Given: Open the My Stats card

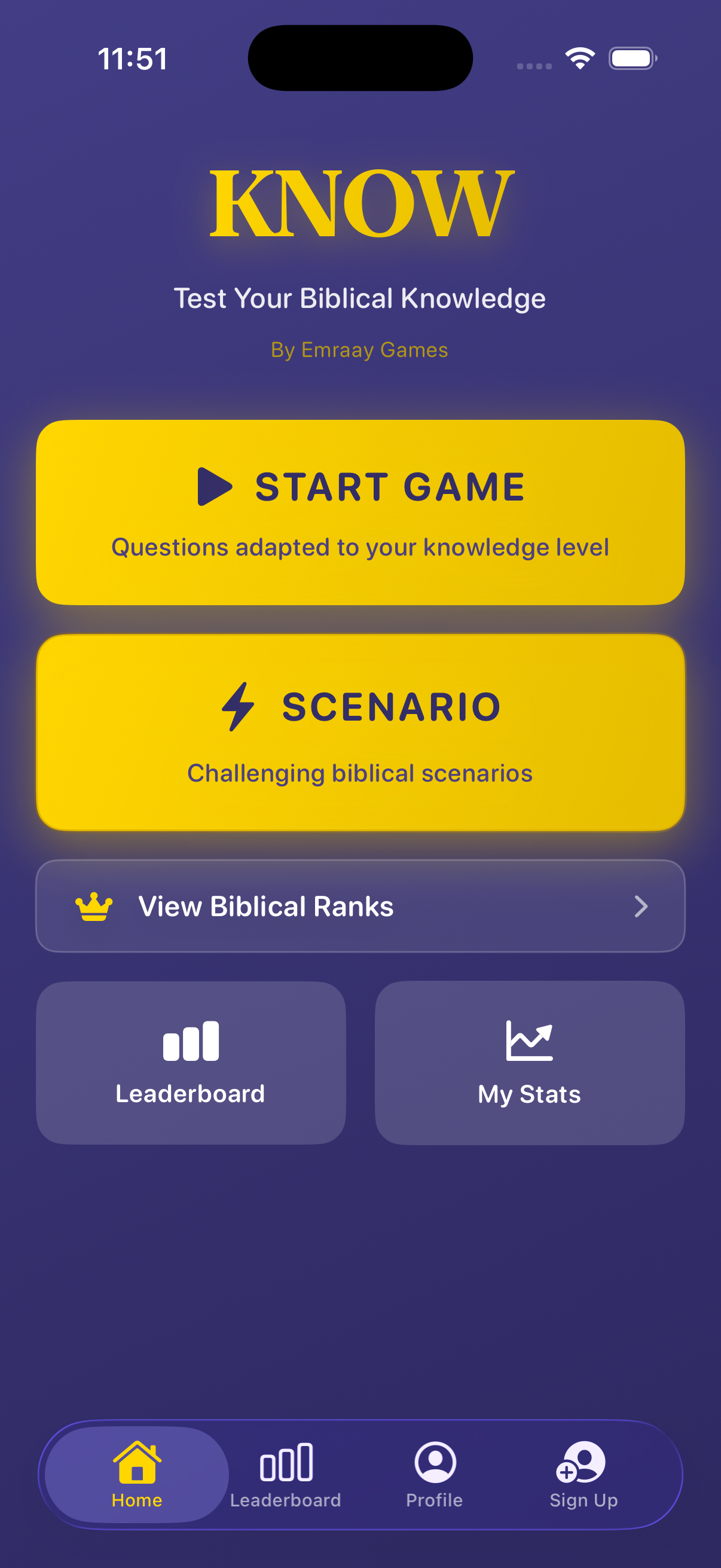Looking at the screenshot, I should tap(528, 1062).
